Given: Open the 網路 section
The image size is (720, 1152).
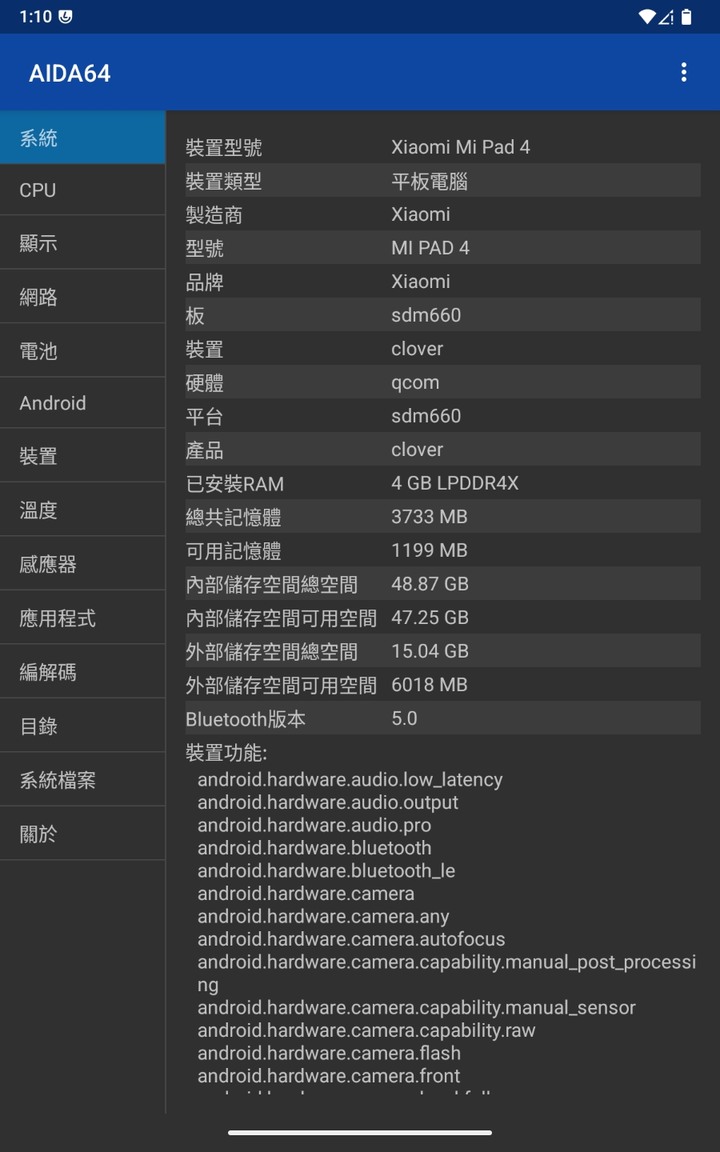Looking at the screenshot, I should click(x=82, y=296).
